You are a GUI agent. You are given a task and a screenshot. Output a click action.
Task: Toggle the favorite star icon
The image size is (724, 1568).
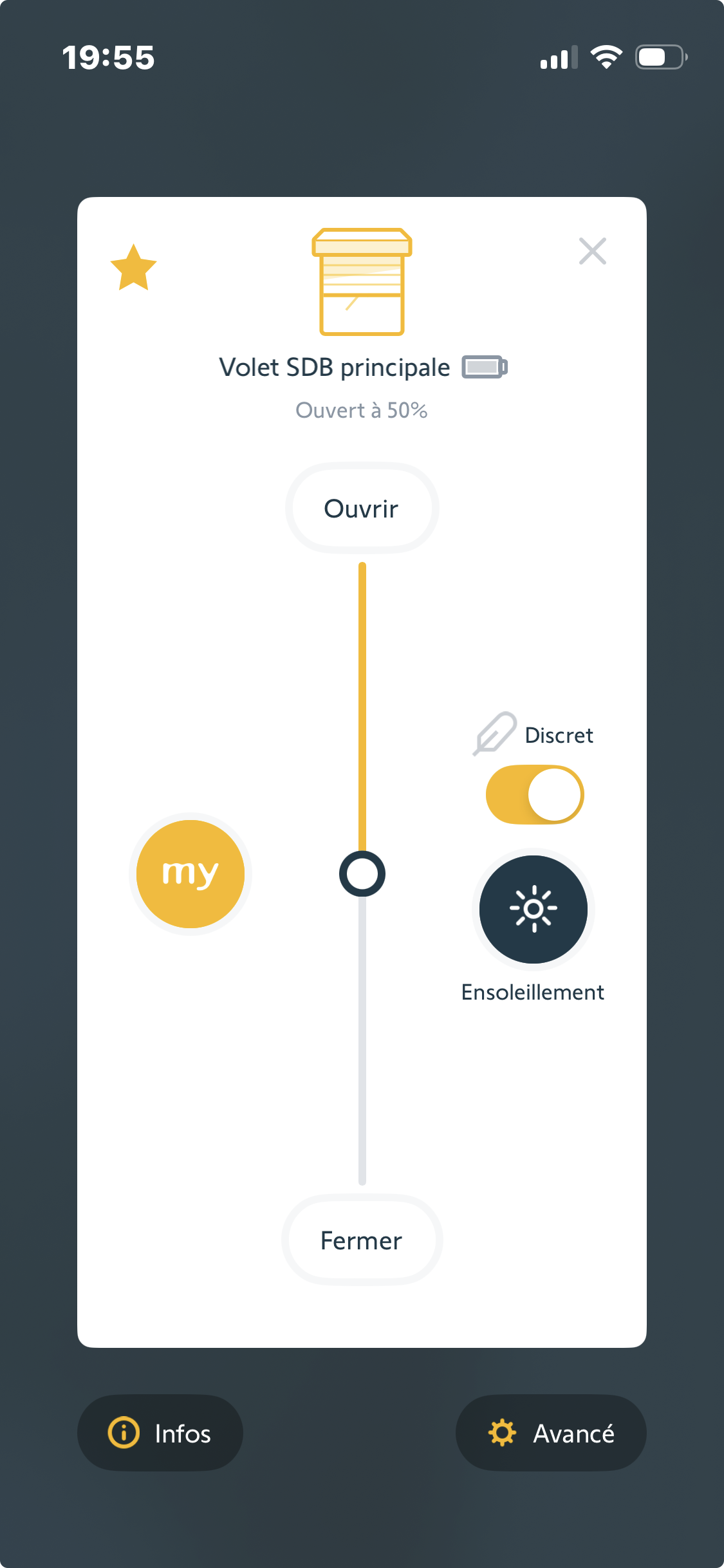pyautogui.click(x=133, y=268)
